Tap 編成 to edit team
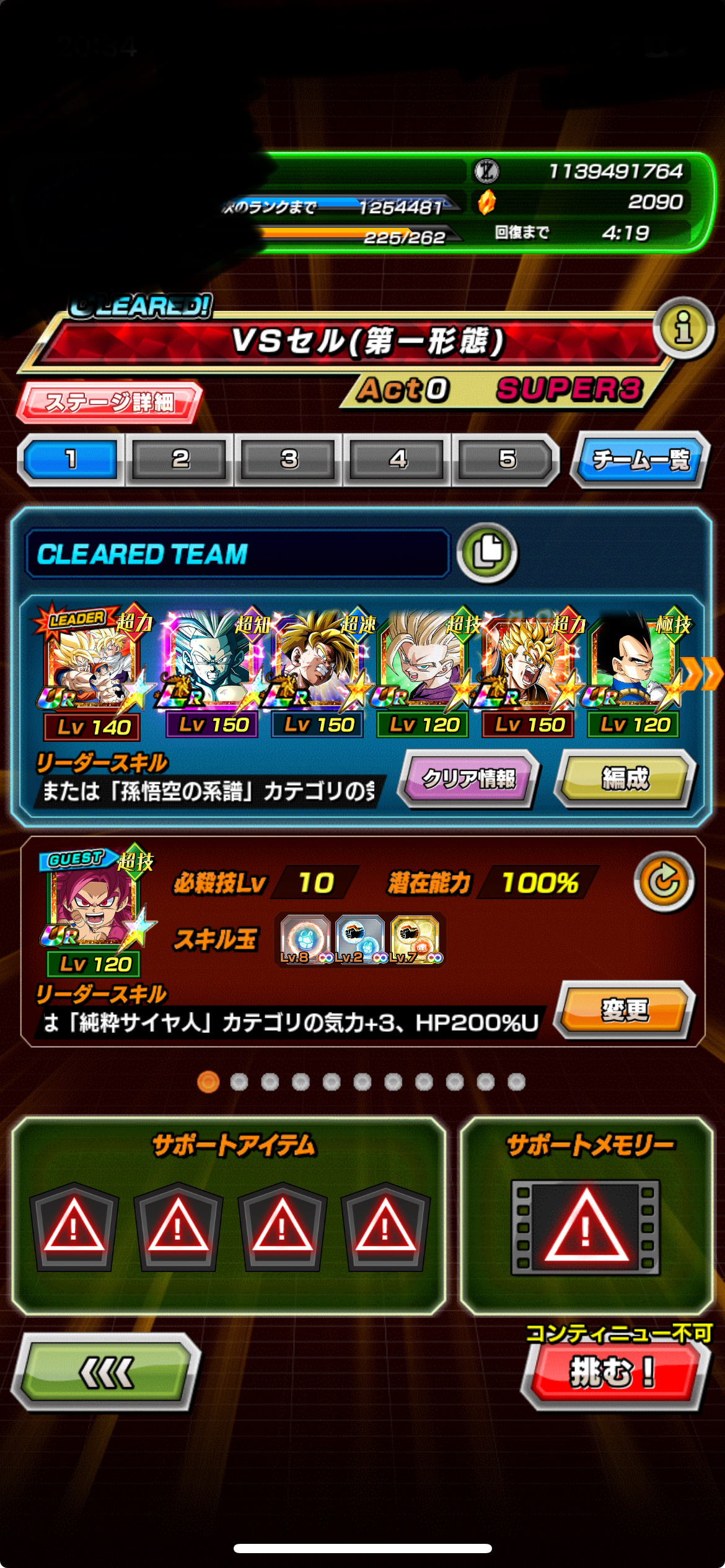Viewport: 725px width, 1568px height. [x=625, y=778]
